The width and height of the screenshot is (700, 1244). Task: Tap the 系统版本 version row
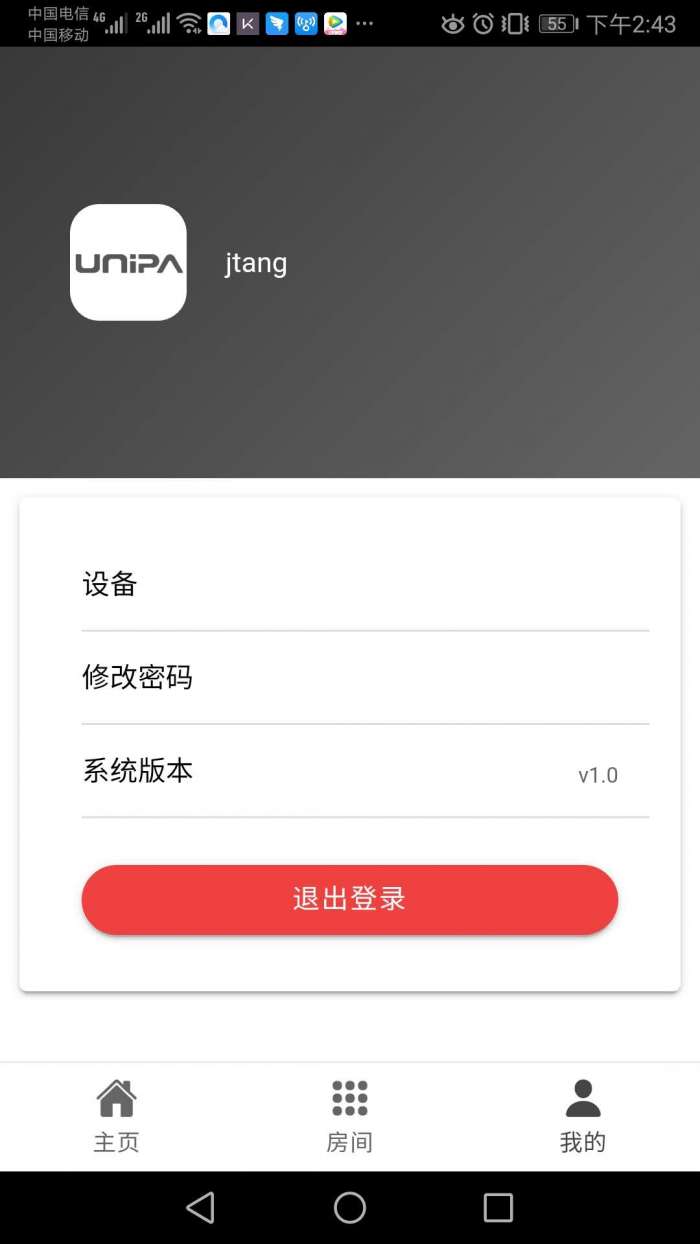(365, 772)
